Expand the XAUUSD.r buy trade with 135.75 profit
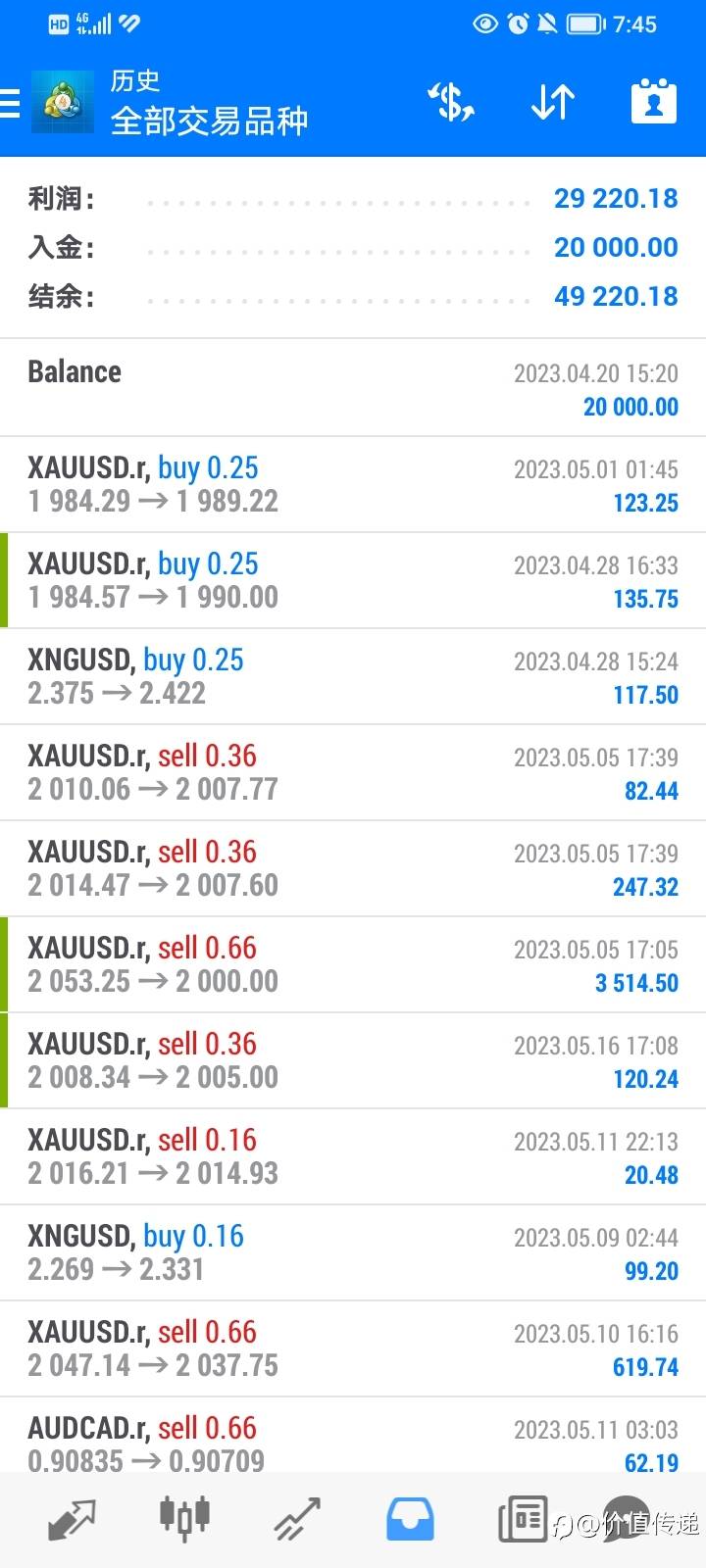The image size is (706, 1568). pyautogui.click(x=353, y=580)
